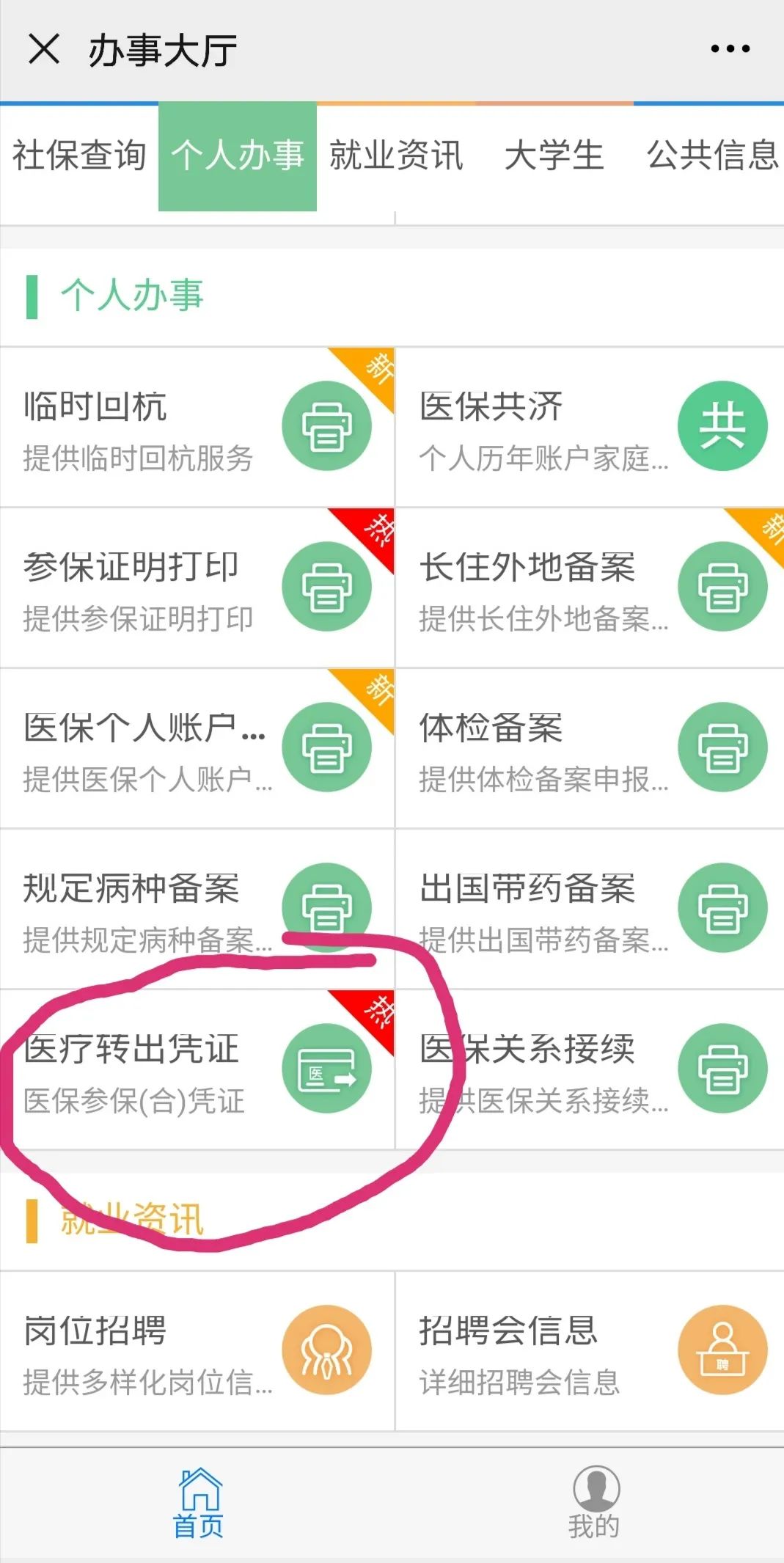Switch to the 社保查询 tab
784x1563 pixels.
point(79,156)
